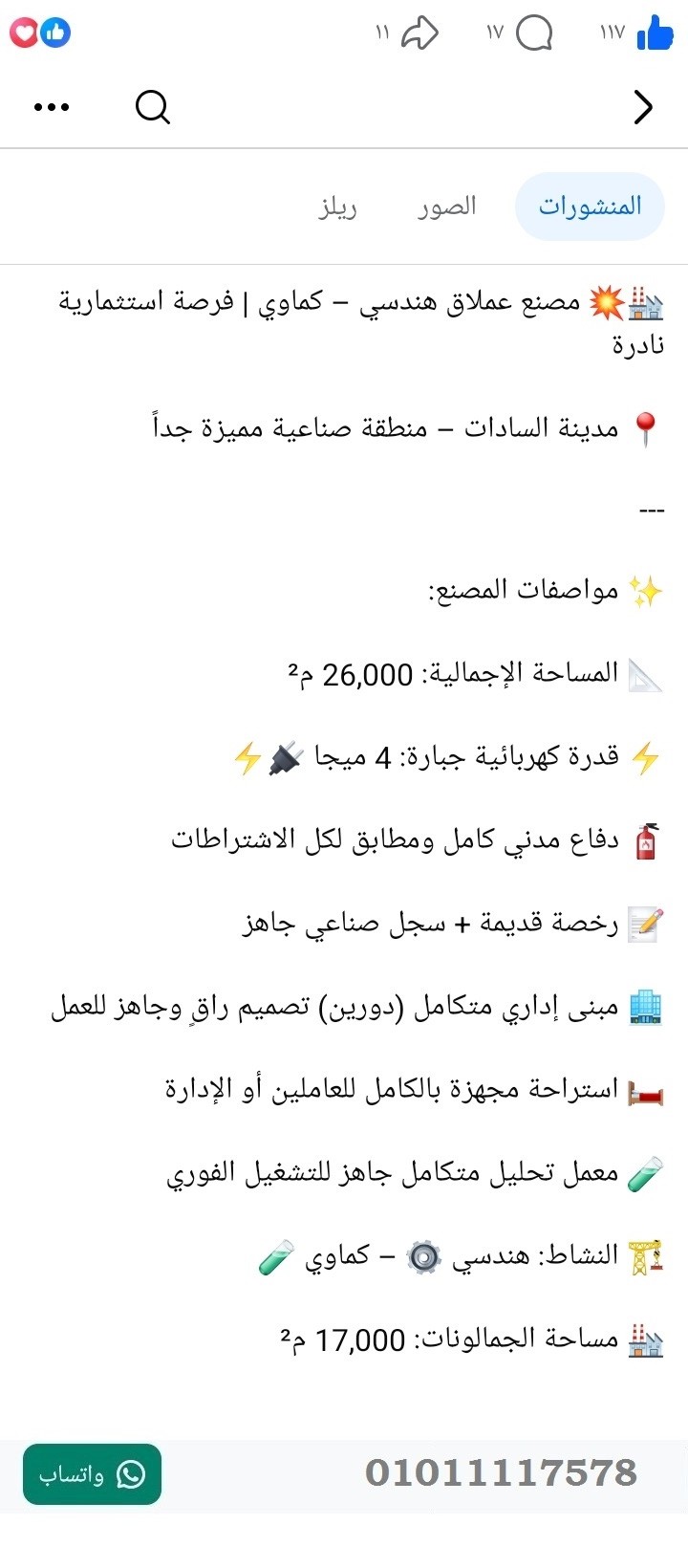The image size is (688, 1568).
Task: Tap the back arrow to leave the page
Action: coord(643,107)
